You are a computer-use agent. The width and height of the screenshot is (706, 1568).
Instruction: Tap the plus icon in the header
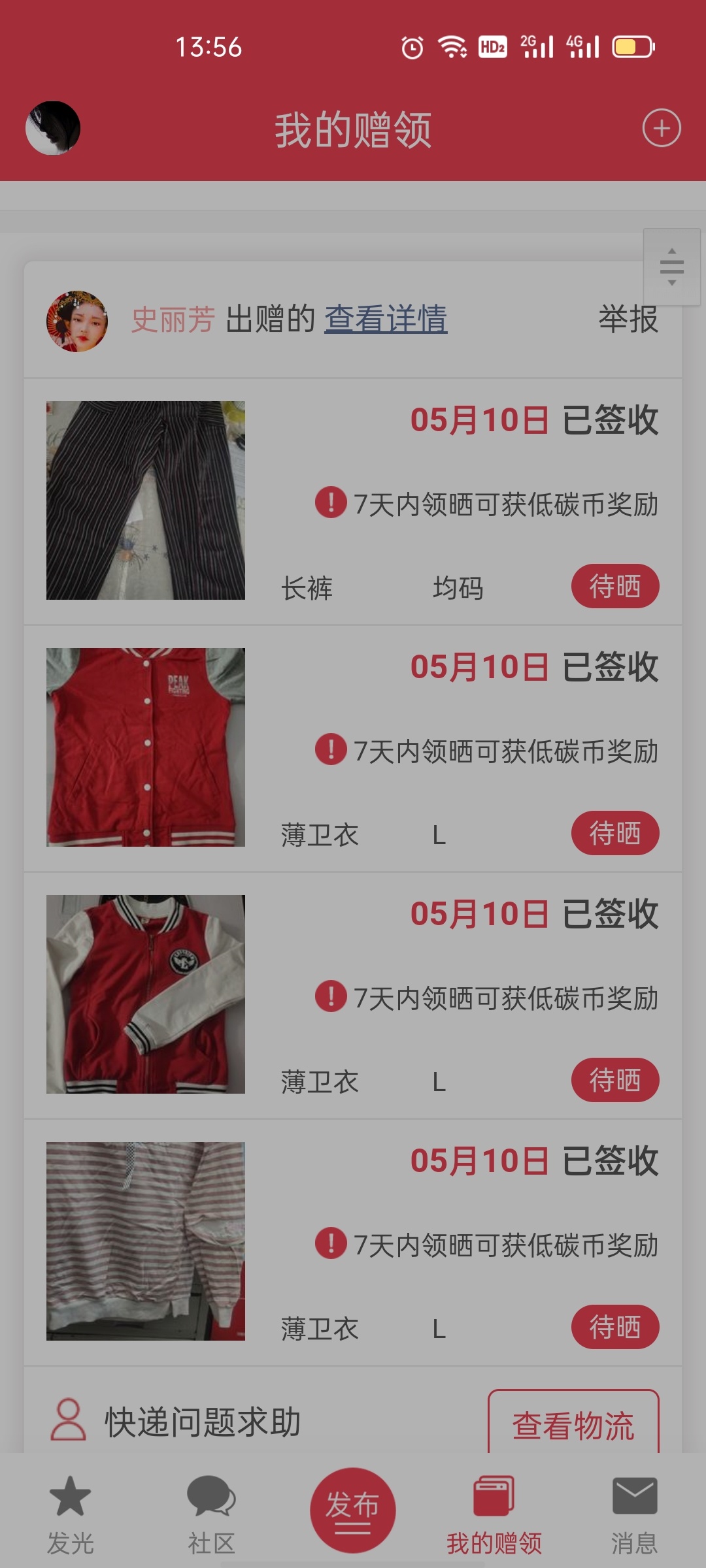pyautogui.click(x=662, y=128)
